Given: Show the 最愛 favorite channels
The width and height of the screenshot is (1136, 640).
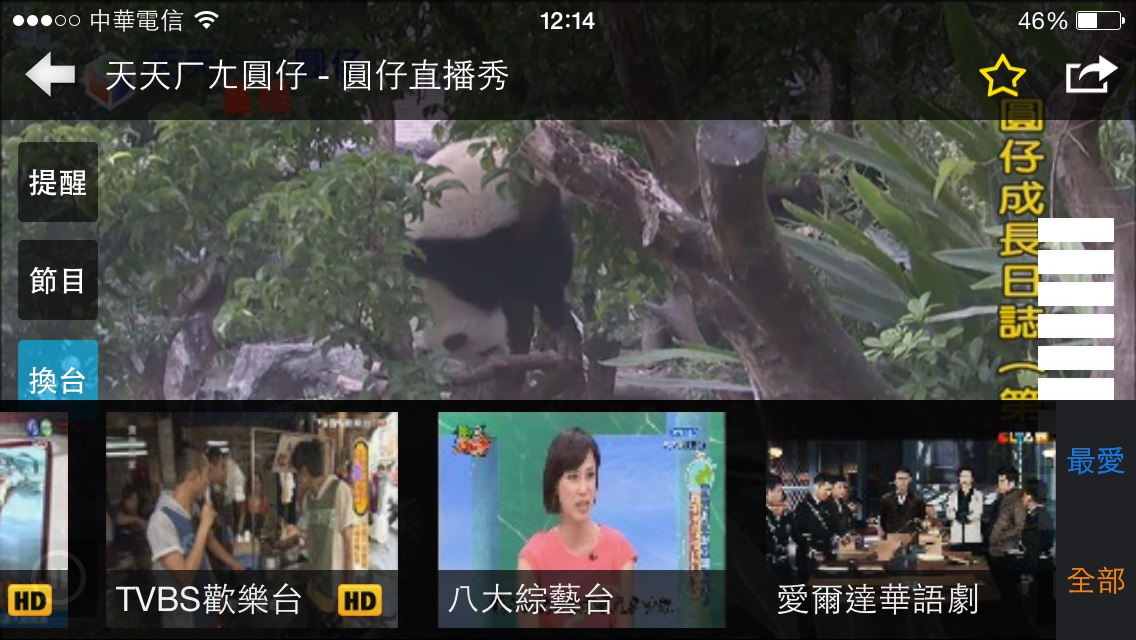Looking at the screenshot, I should tap(1095, 462).
